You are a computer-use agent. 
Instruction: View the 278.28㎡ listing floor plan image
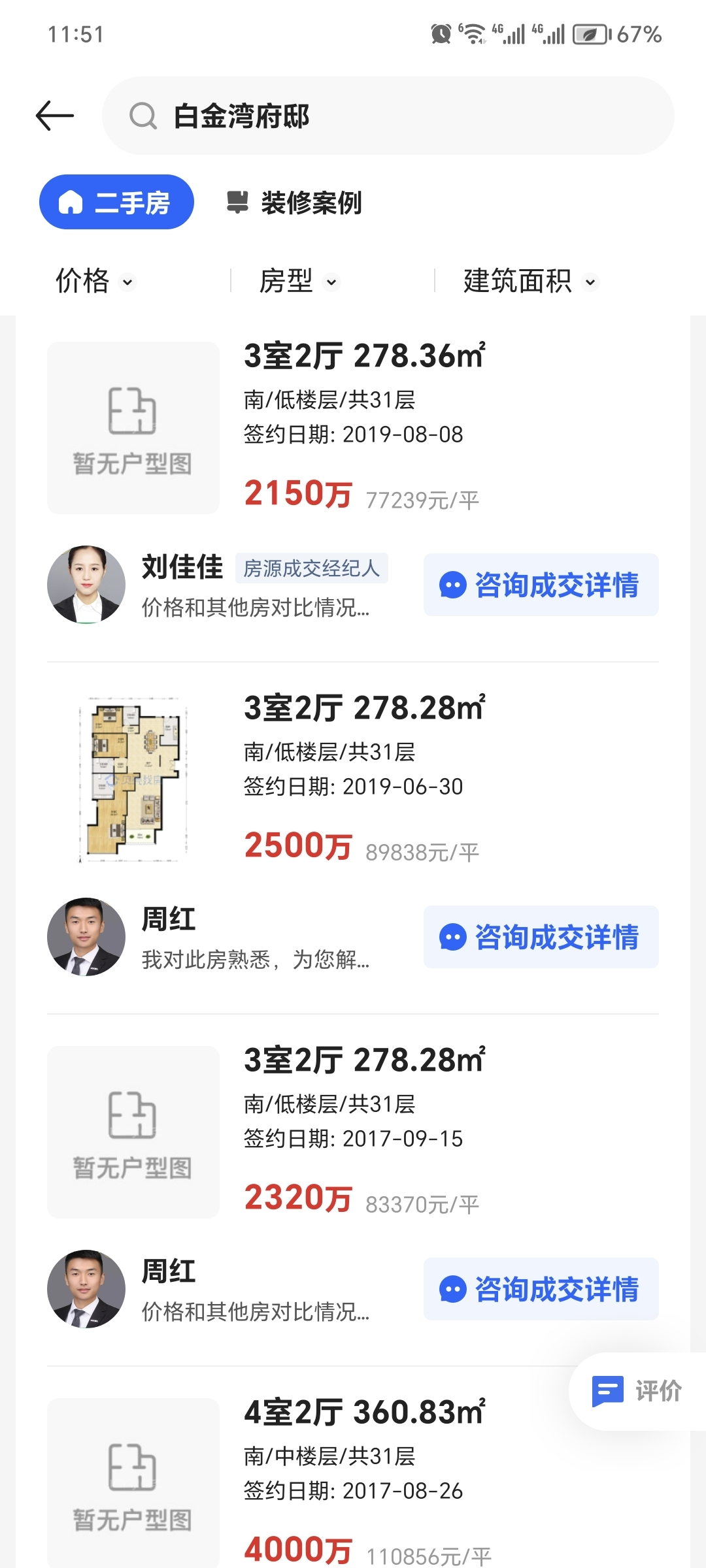[x=133, y=777]
